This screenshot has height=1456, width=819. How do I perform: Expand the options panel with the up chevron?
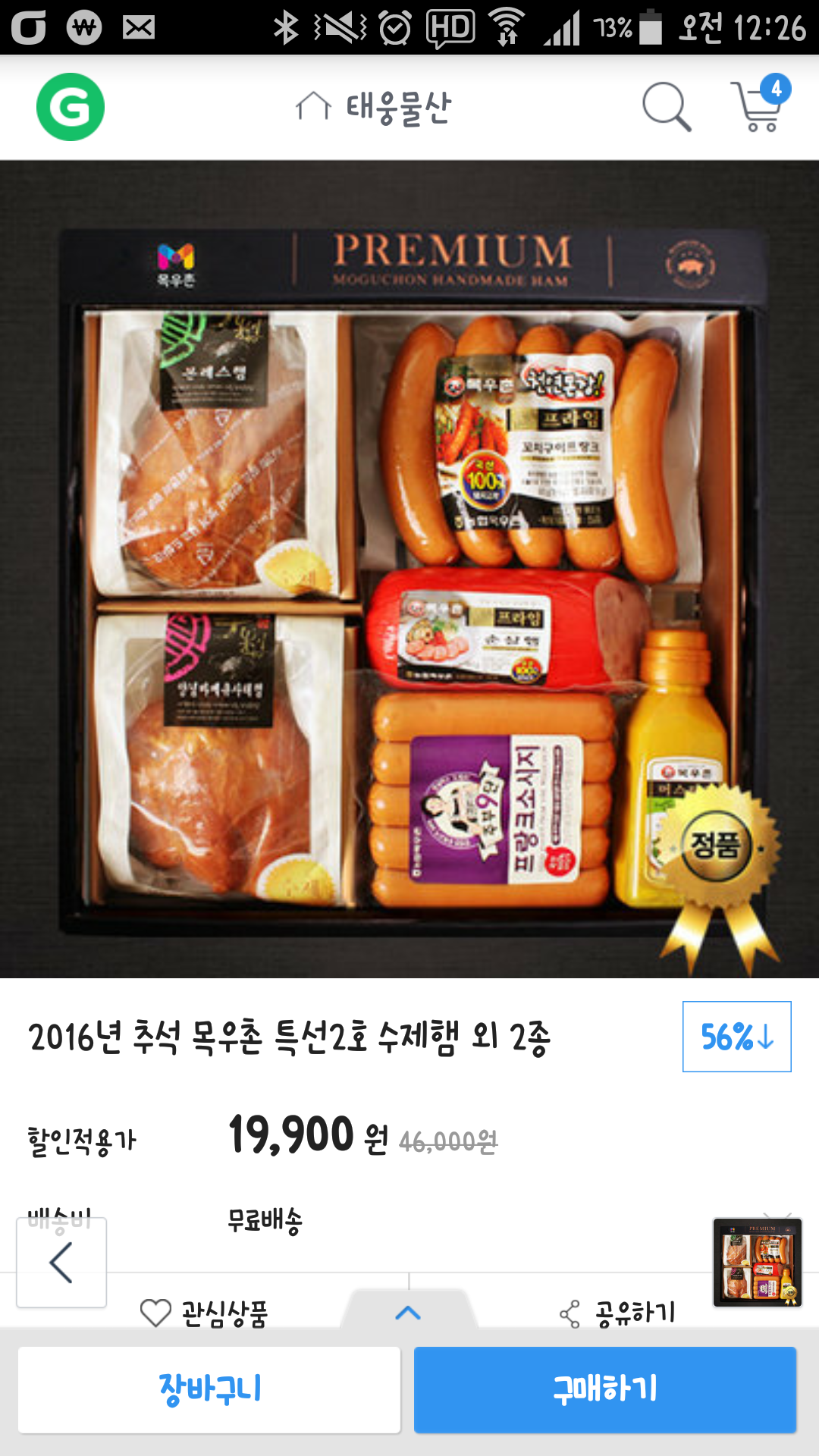(x=409, y=1311)
